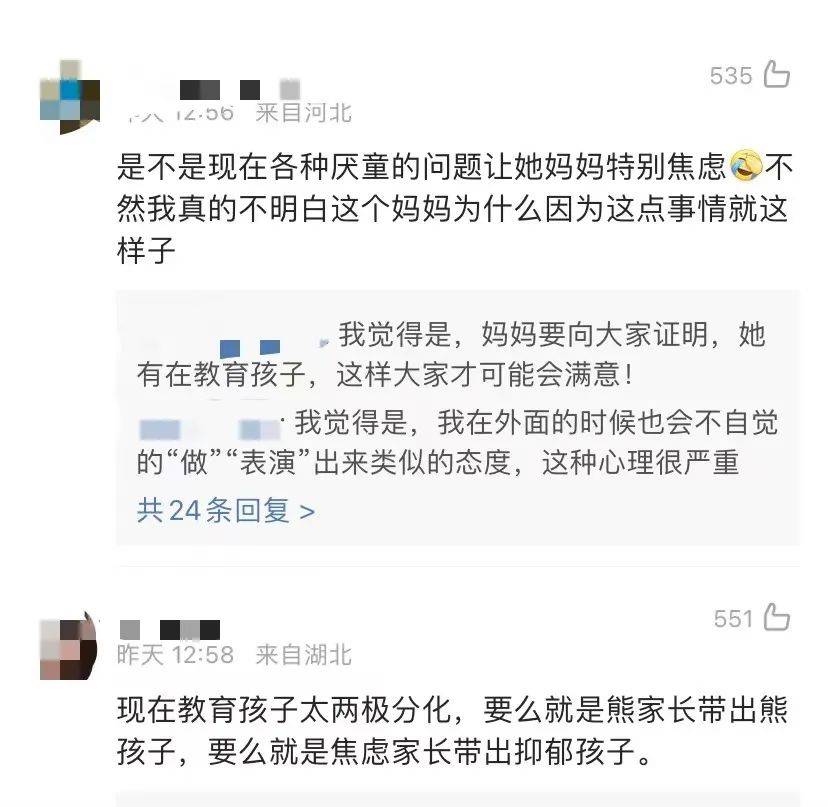The image size is (828, 807).
Task: Expand 共24条回复 replies
Action: [226, 511]
